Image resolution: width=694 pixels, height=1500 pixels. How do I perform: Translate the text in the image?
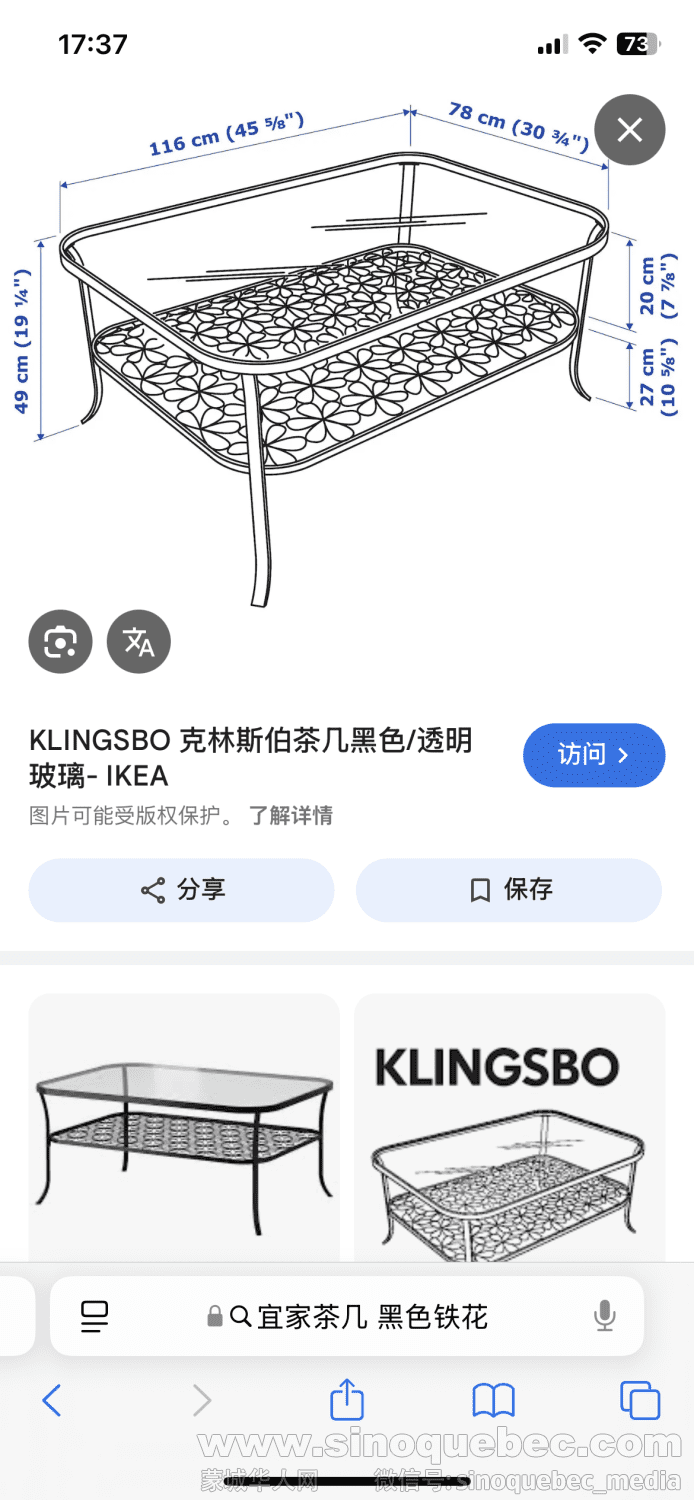point(139,641)
